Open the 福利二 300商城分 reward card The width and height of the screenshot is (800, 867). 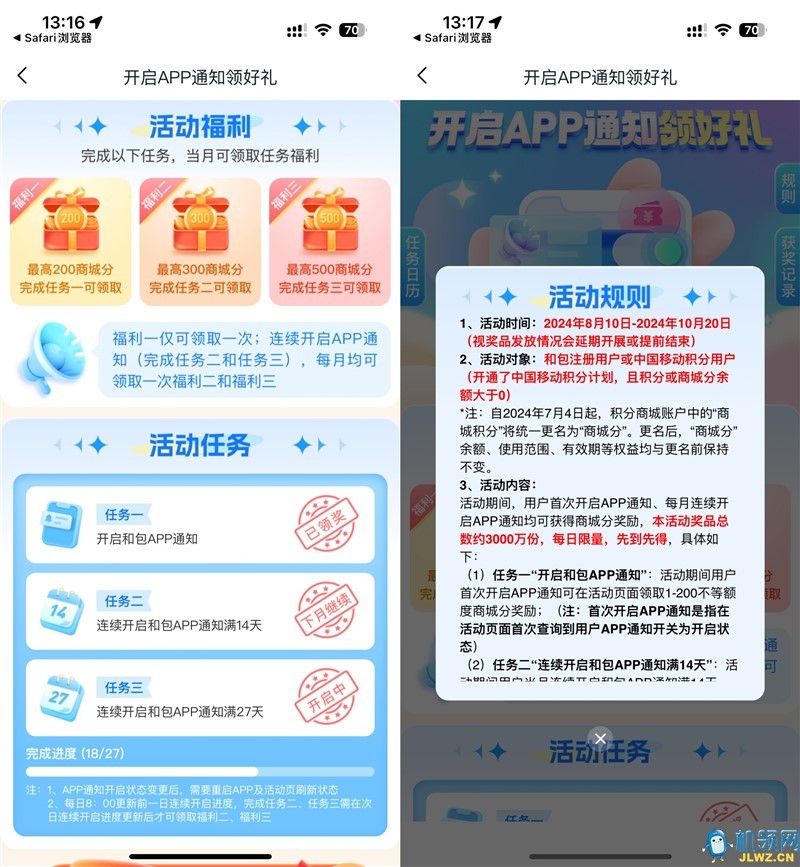pyautogui.click(x=200, y=240)
